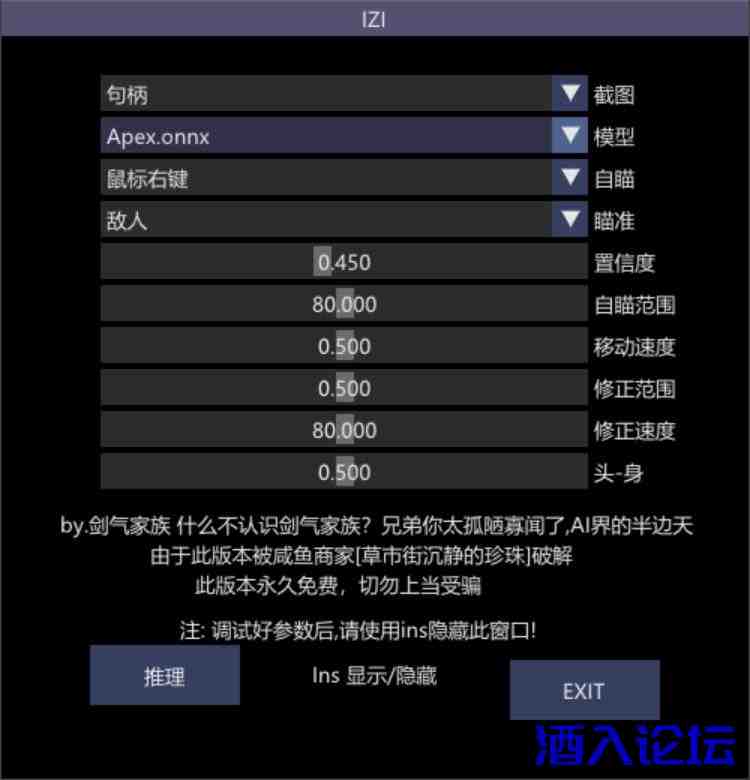Tap the EXIT button

pos(584,690)
